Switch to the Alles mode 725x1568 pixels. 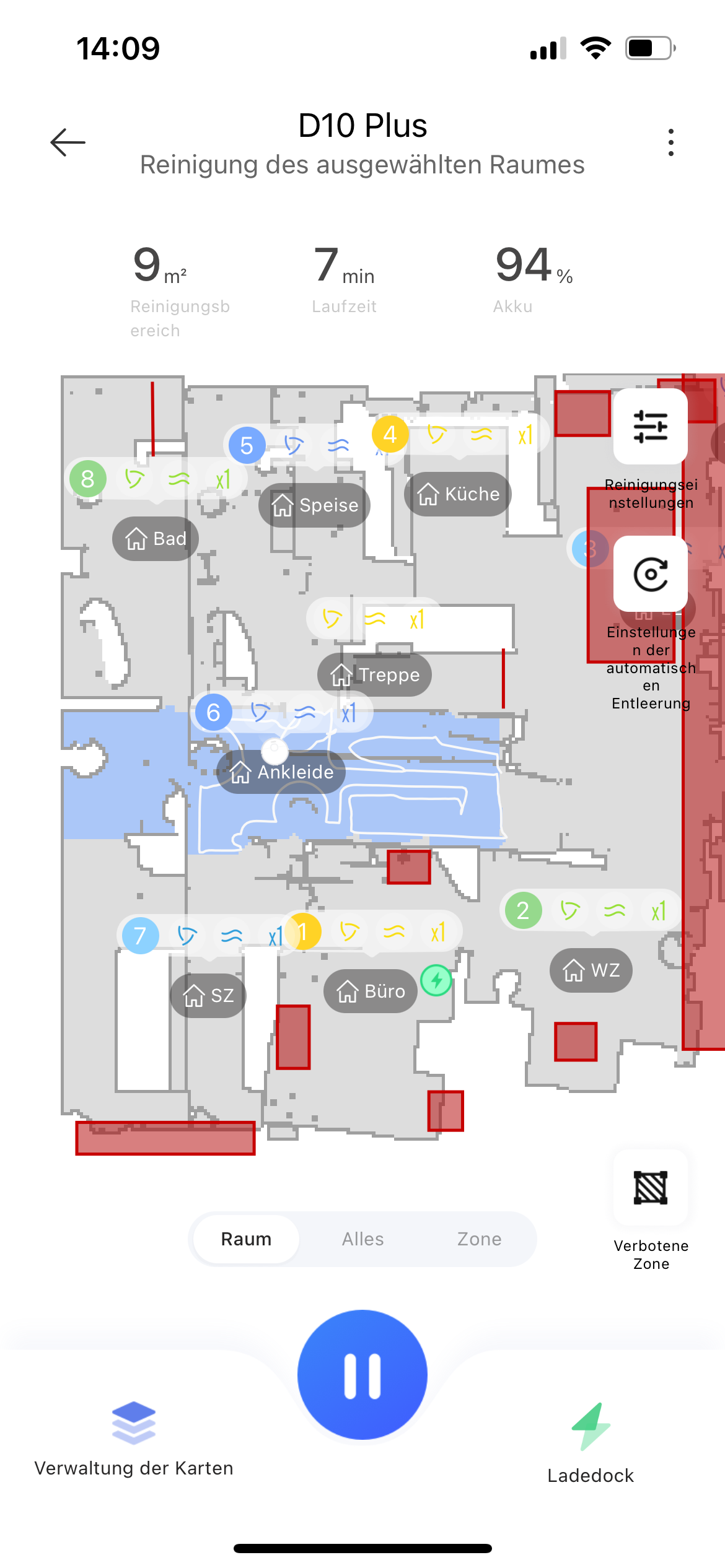[362, 1239]
